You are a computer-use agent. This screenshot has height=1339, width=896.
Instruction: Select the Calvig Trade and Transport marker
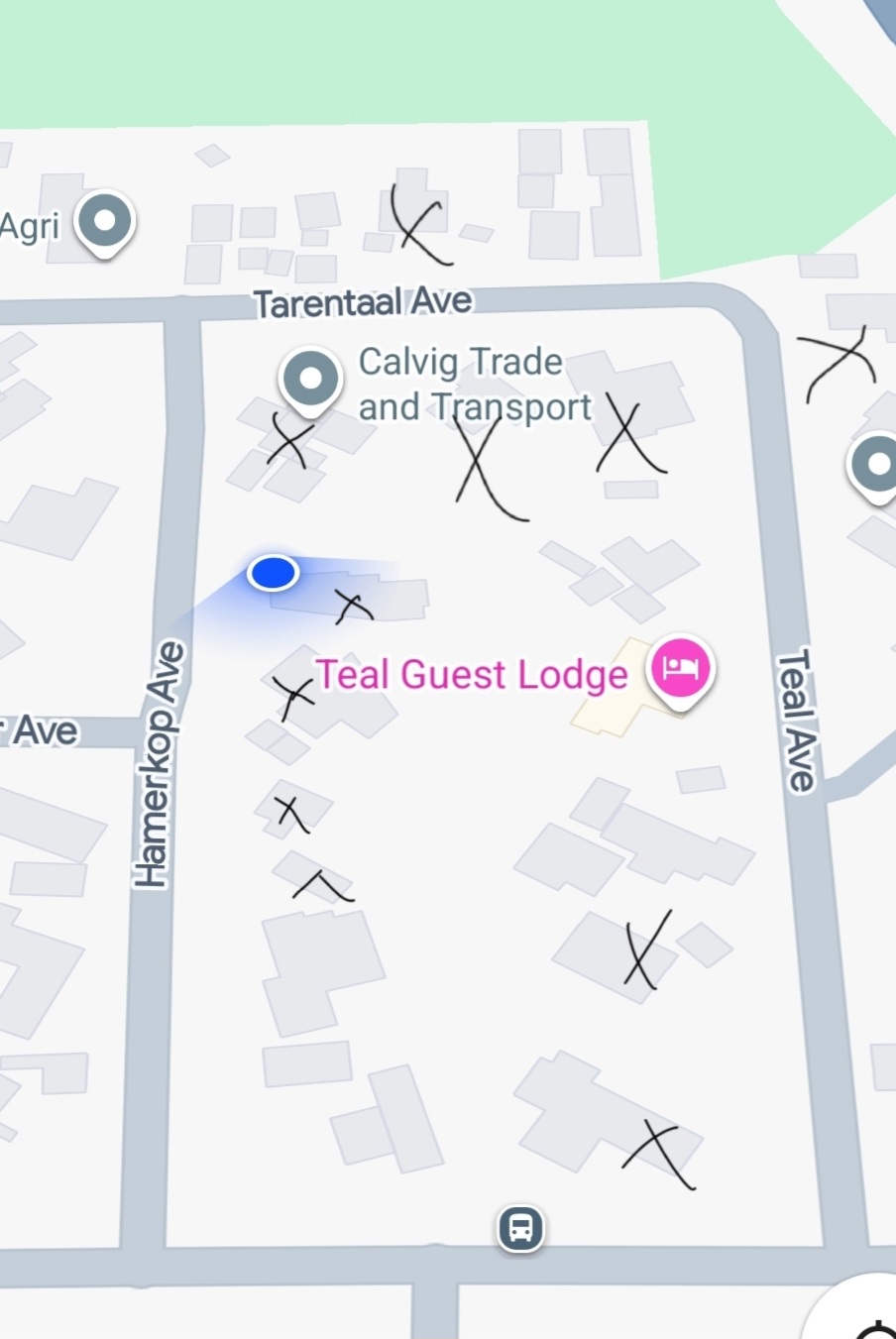311,380
